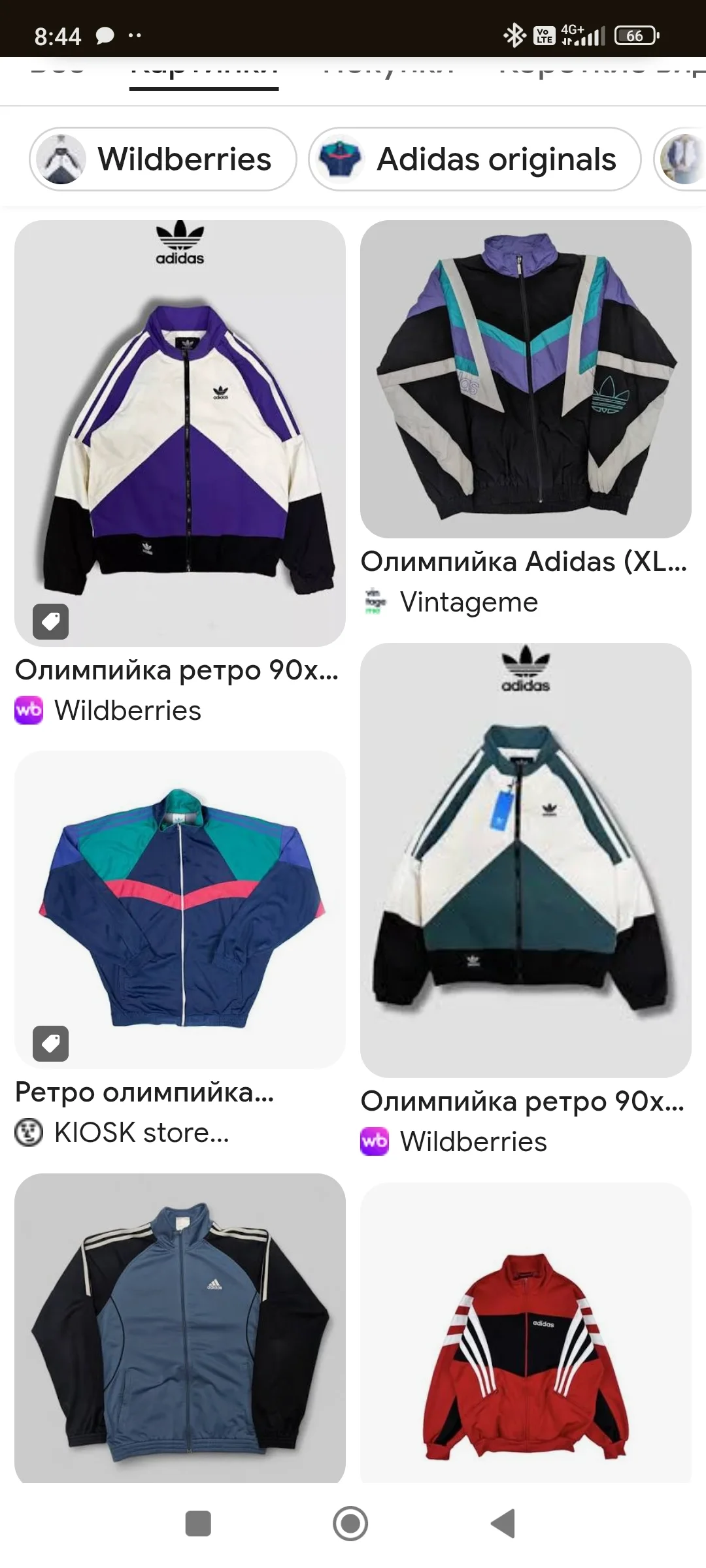The width and height of the screenshot is (706, 1568).
Task: Open the purple and white Wildberries jacket result
Action: coord(180,433)
